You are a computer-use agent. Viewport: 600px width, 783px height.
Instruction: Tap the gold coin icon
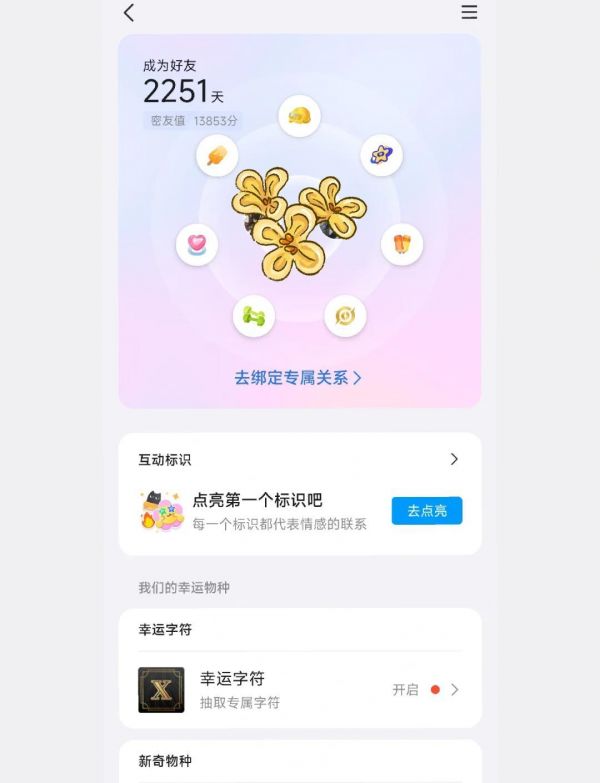tap(345, 316)
